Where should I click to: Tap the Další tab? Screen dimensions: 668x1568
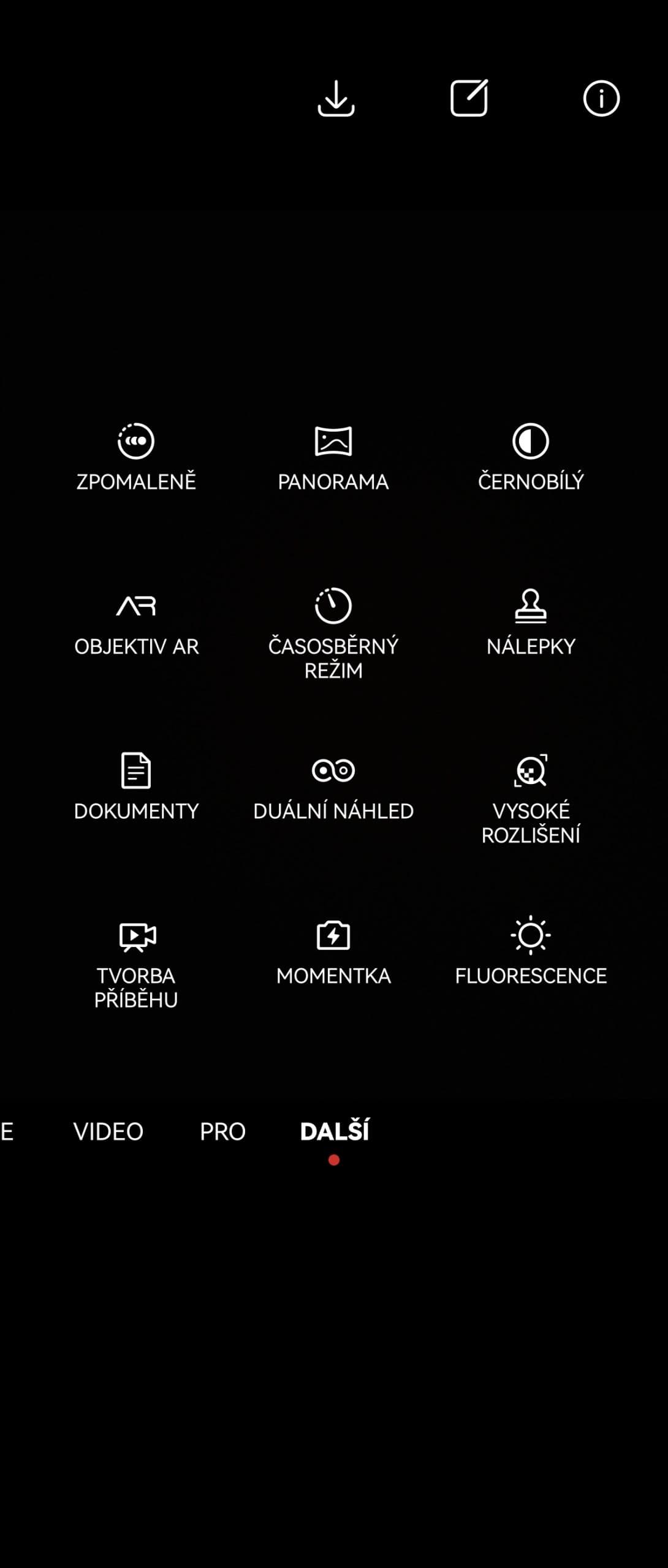(334, 1131)
